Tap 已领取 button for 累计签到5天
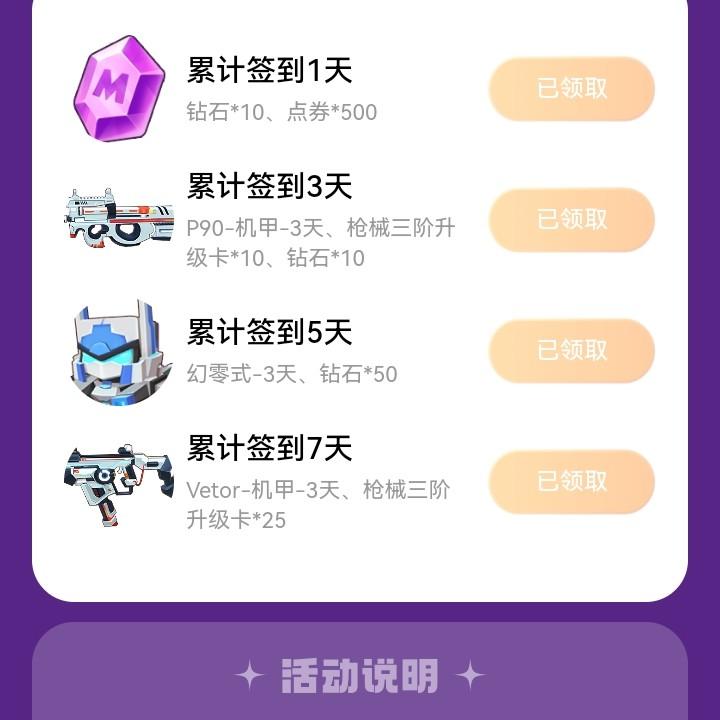 tap(571, 350)
